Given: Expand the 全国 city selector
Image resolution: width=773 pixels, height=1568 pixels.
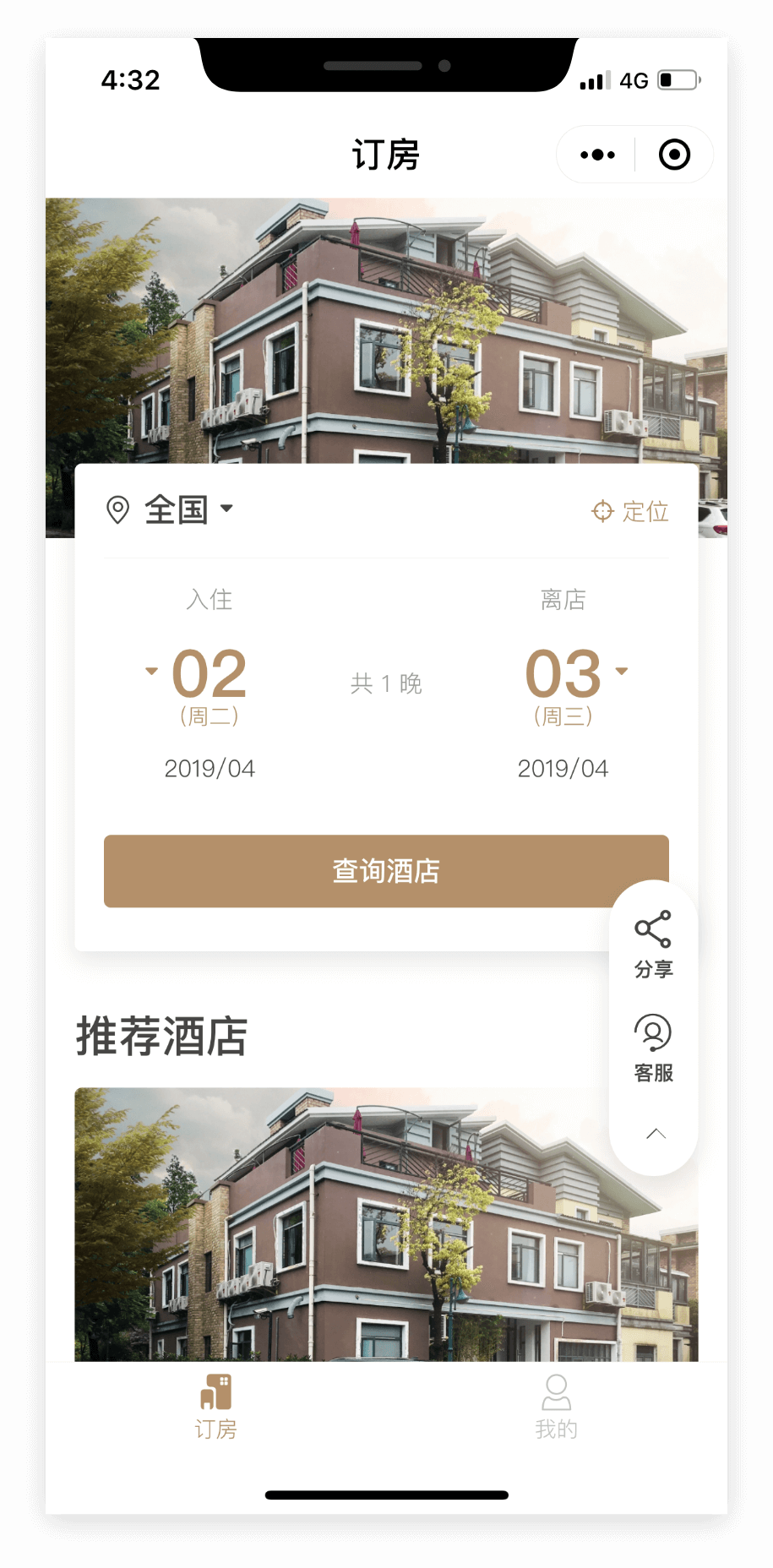Looking at the screenshot, I should pyautogui.click(x=170, y=509).
